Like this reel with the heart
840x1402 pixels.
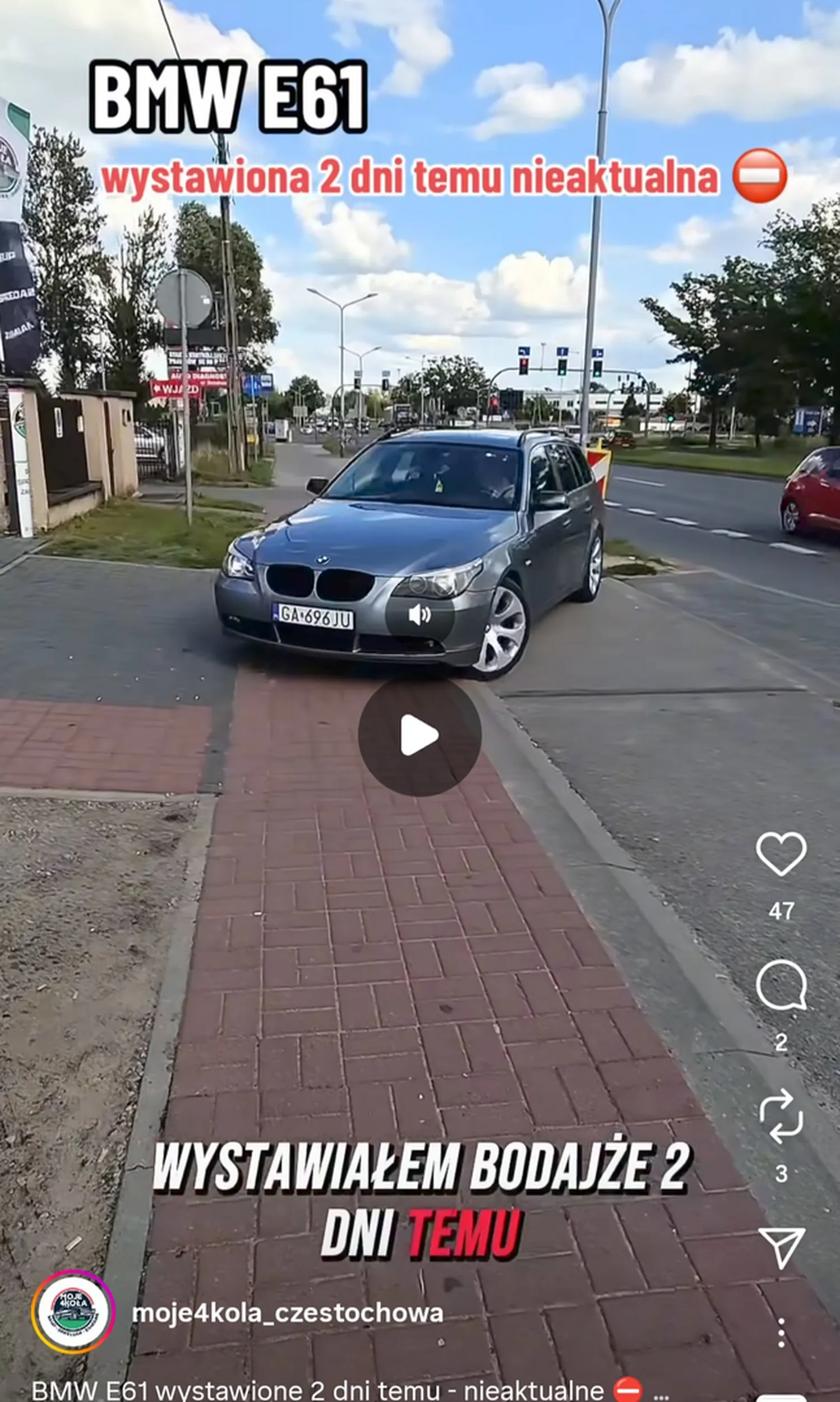pos(781,853)
